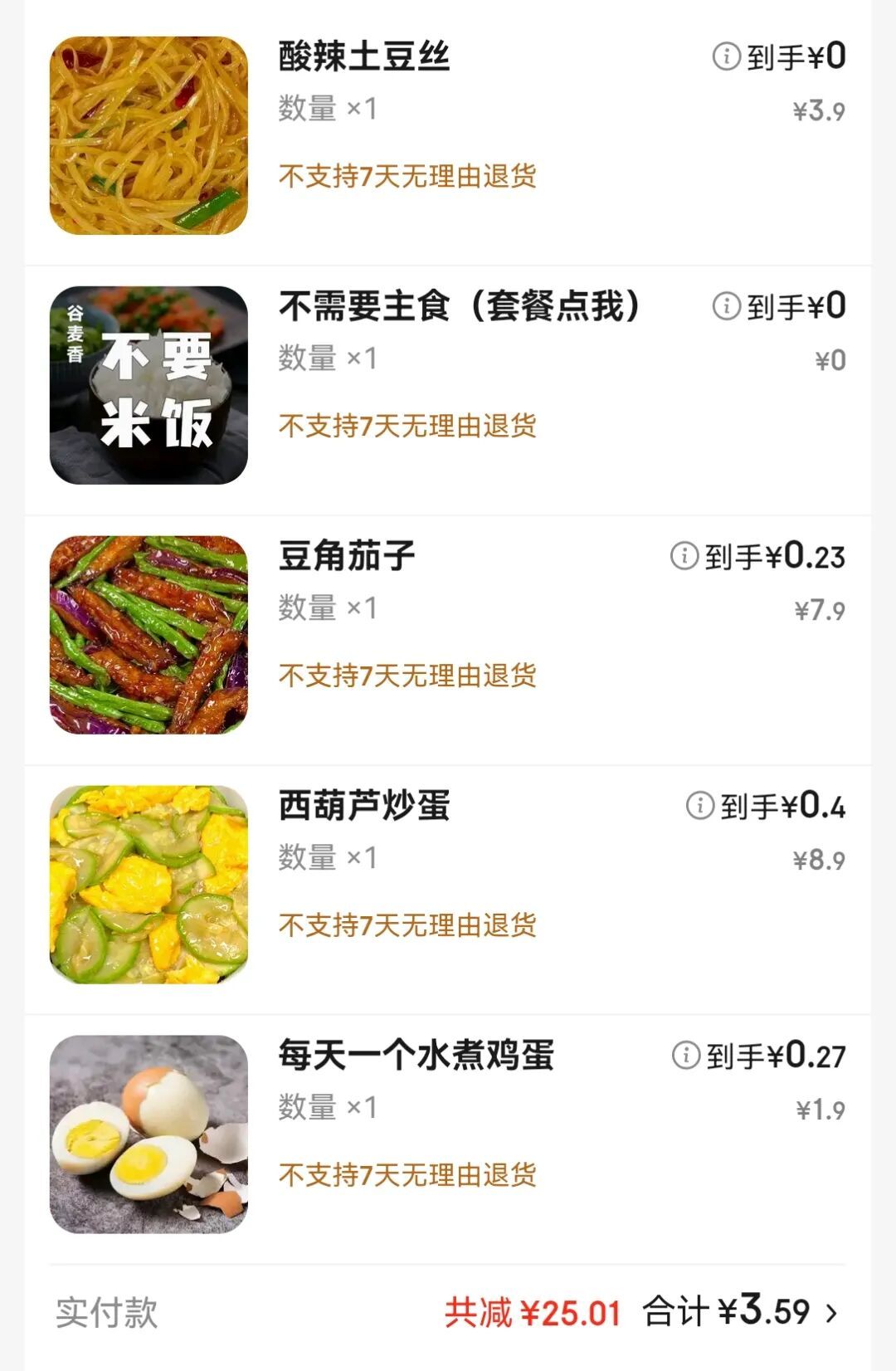
Task: Show price breakdown for 每天一个水煮鸡蛋
Action: click(x=686, y=1056)
